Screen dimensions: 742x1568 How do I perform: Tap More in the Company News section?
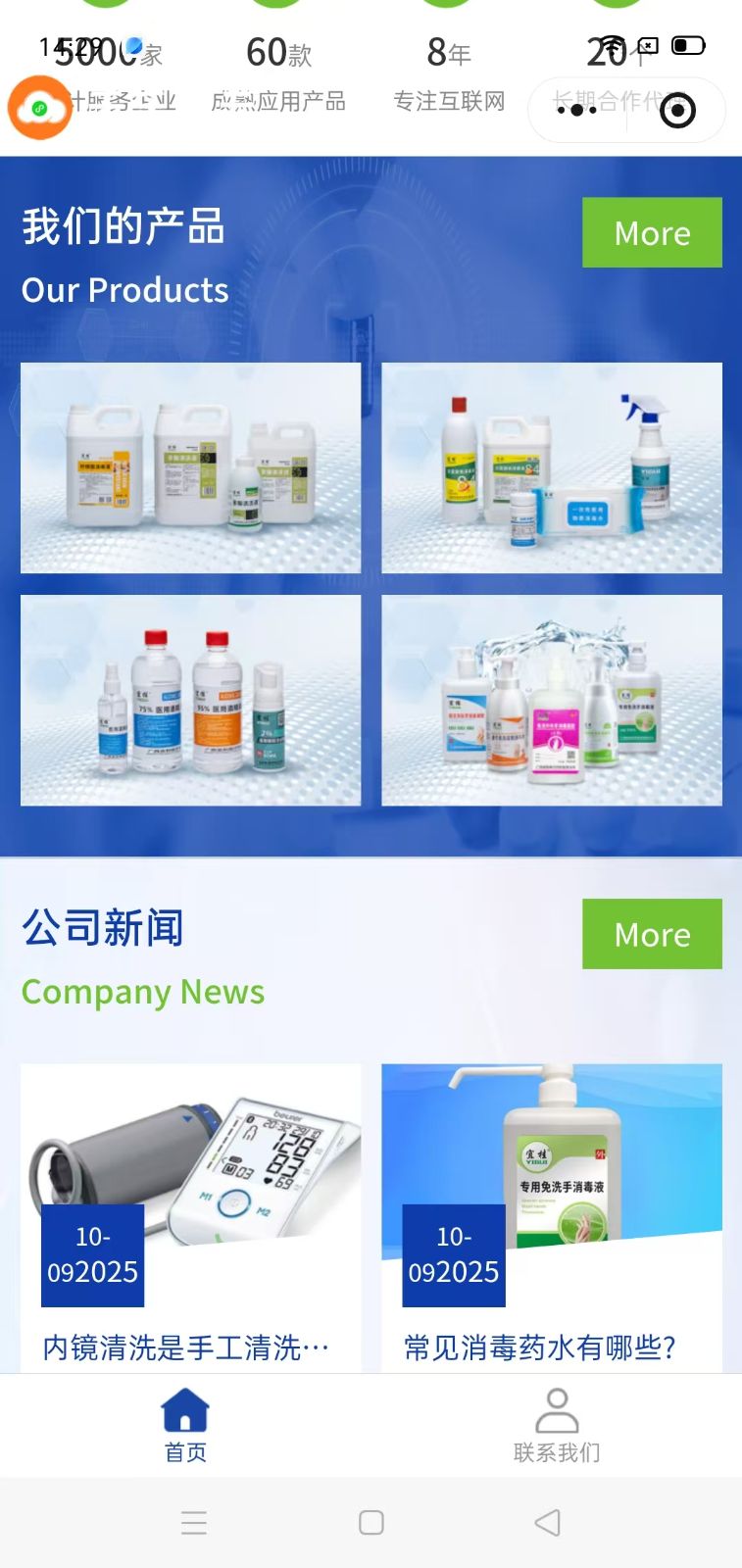(x=652, y=934)
